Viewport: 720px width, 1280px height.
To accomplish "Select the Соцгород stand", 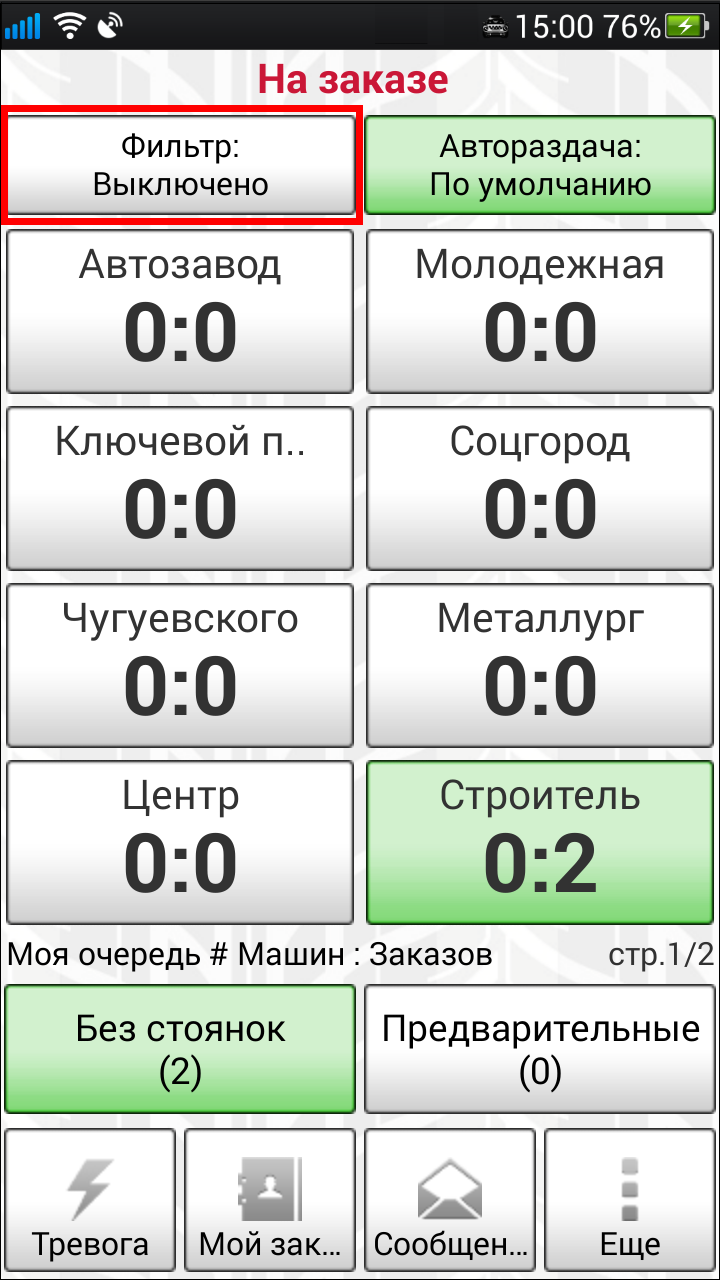I will [x=540, y=489].
